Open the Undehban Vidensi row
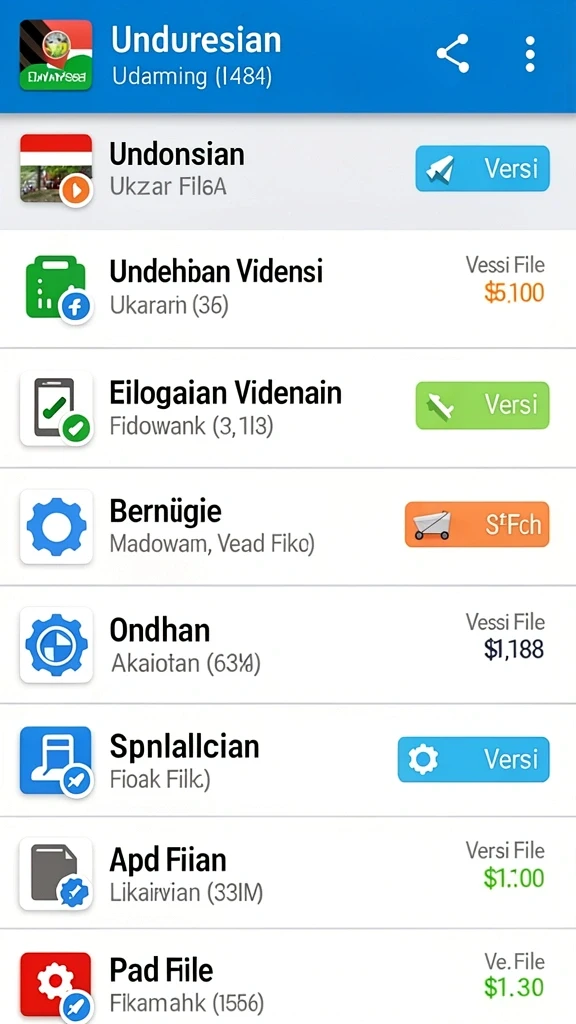Viewport: 576px width, 1024px height. coord(288,289)
